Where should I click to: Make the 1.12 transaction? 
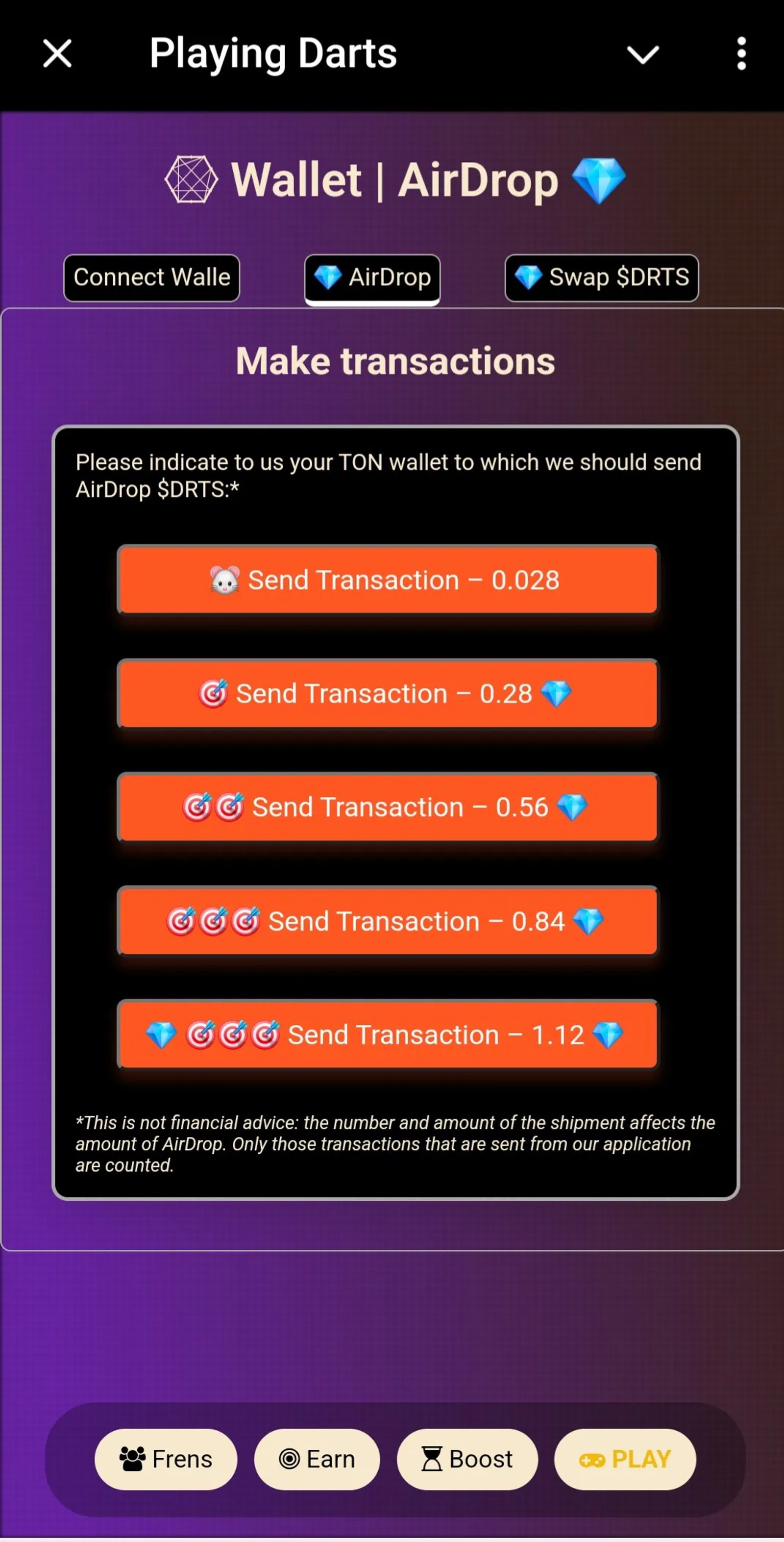coord(387,1035)
